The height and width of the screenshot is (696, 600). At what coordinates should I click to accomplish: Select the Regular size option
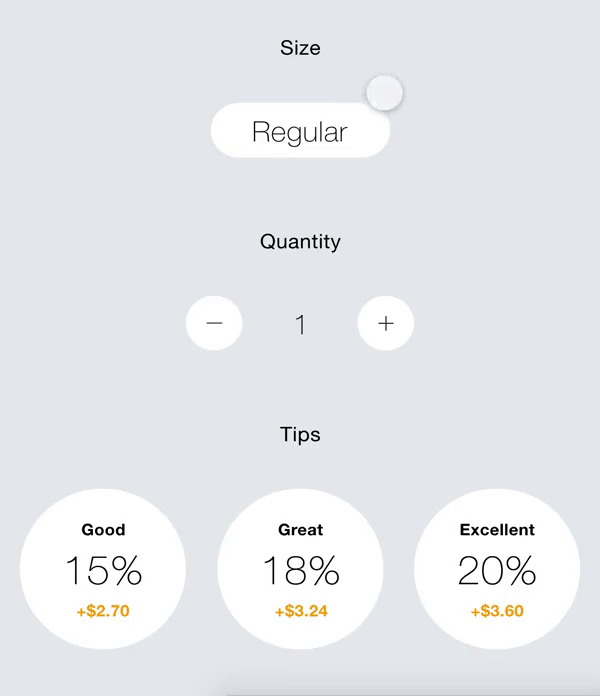pos(299,131)
